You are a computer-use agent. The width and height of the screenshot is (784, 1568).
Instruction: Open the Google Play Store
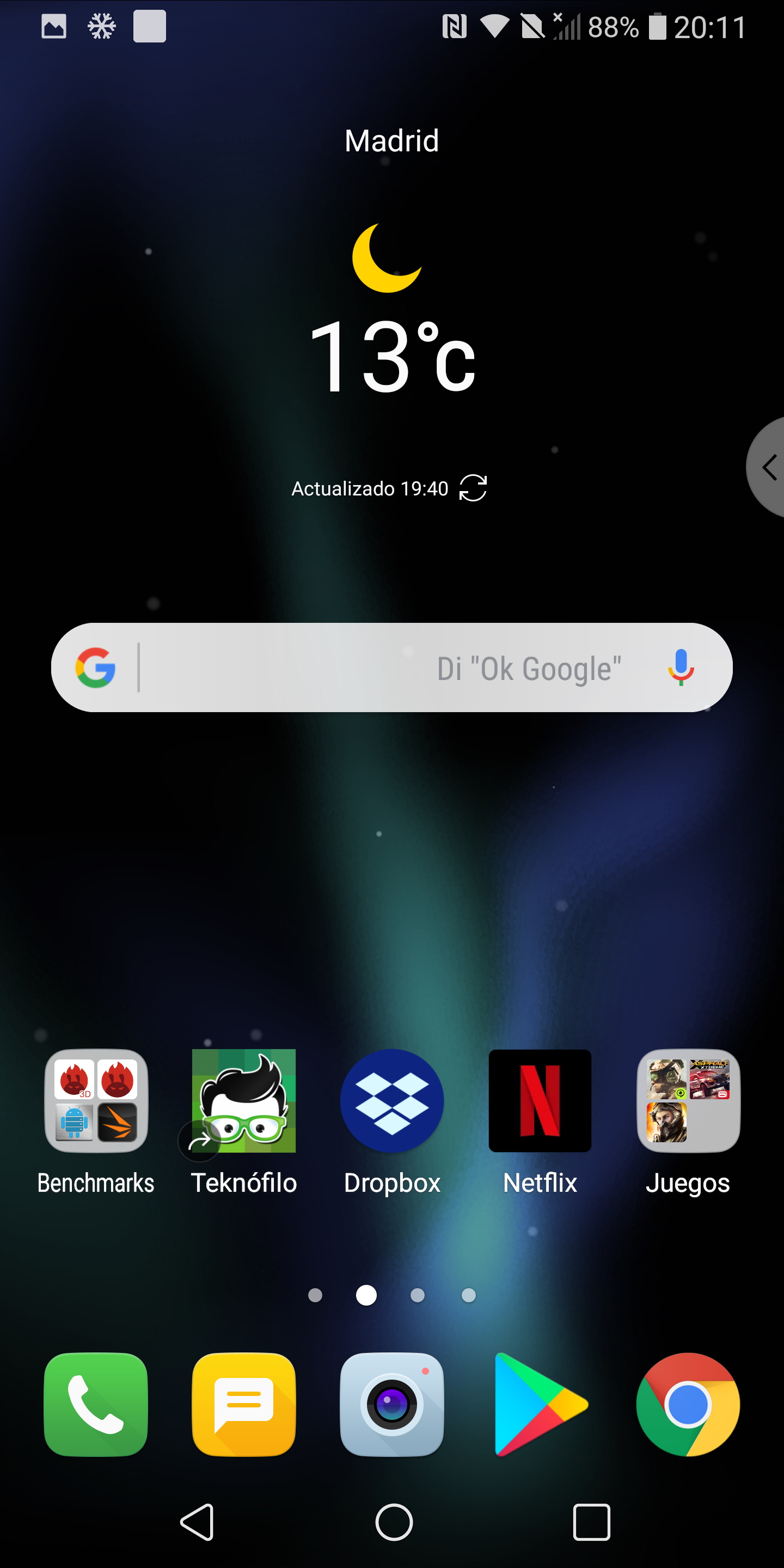click(540, 1404)
